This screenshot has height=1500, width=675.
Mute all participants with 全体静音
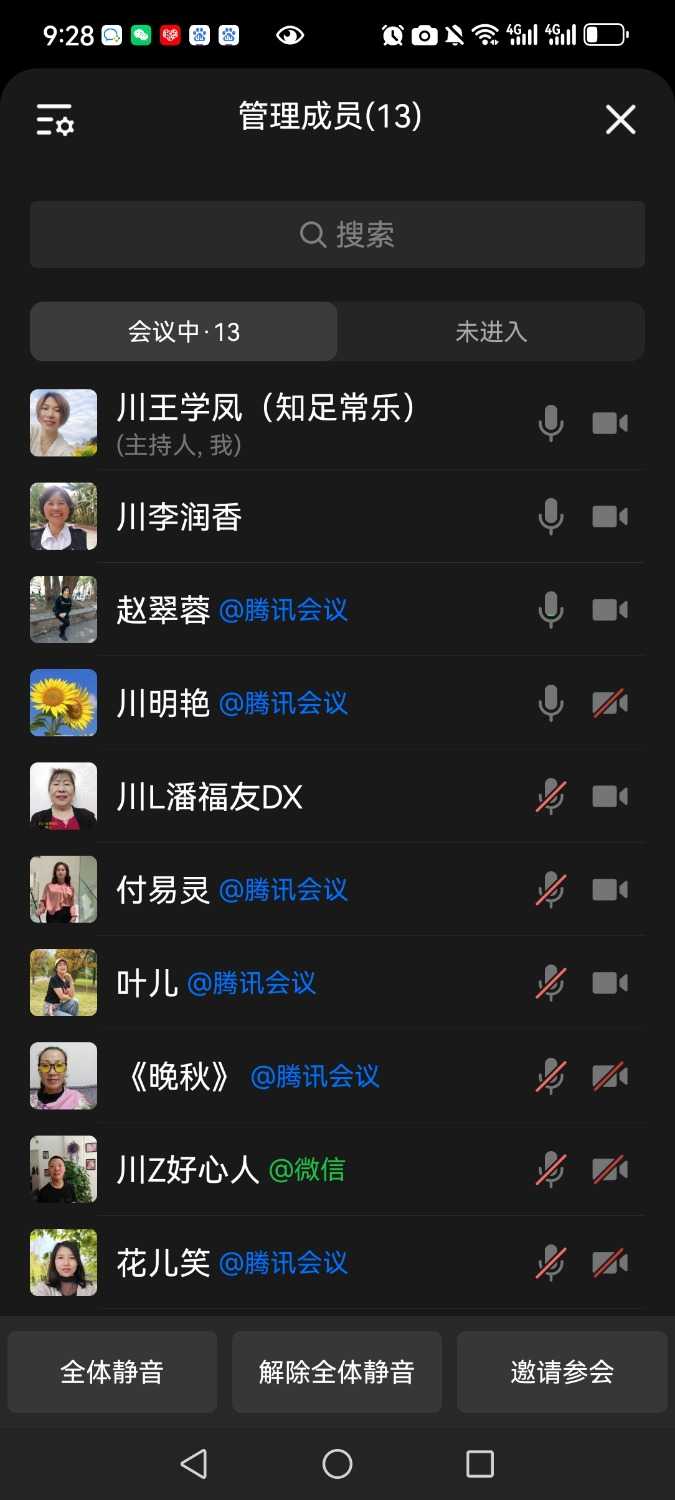click(x=112, y=1372)
